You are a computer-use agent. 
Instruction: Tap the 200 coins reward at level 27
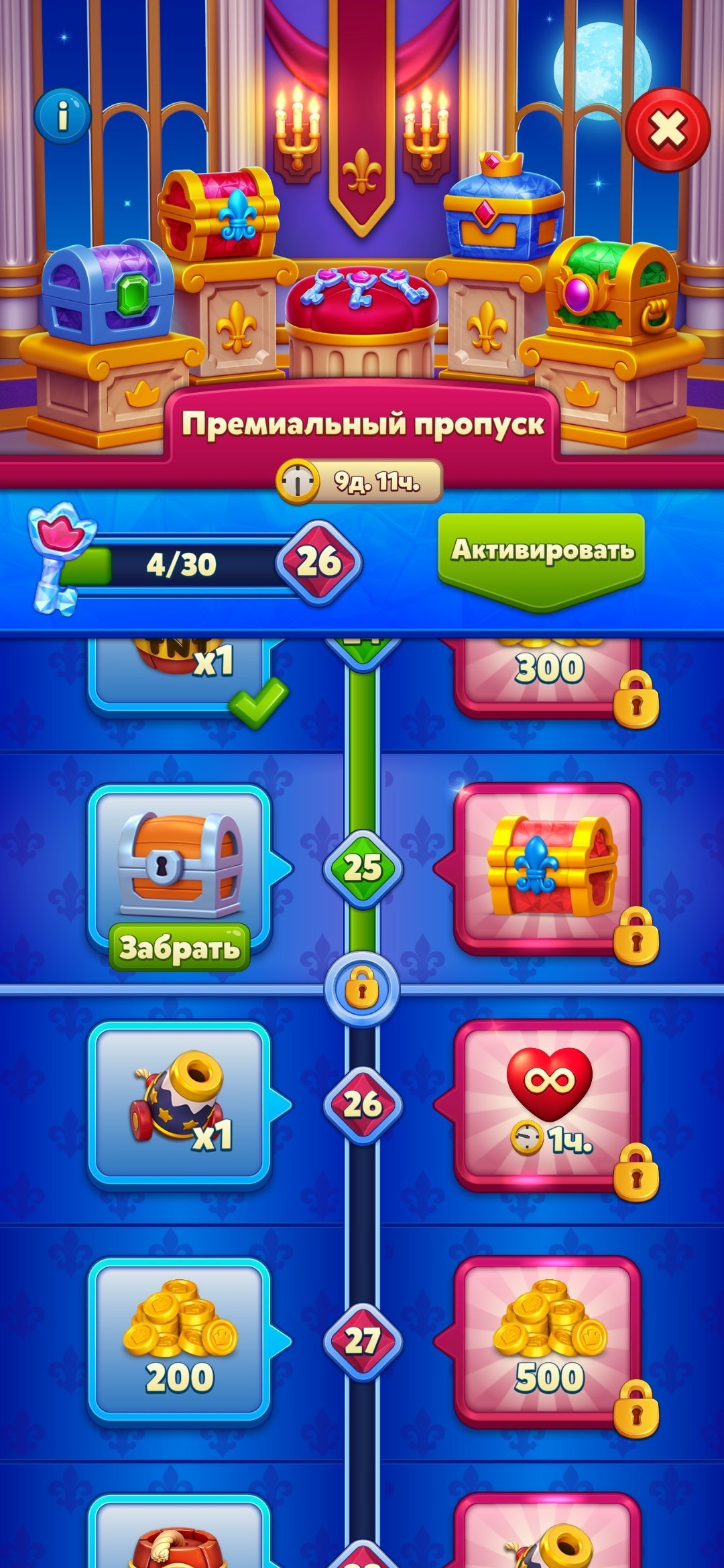tap(180, 1342)
